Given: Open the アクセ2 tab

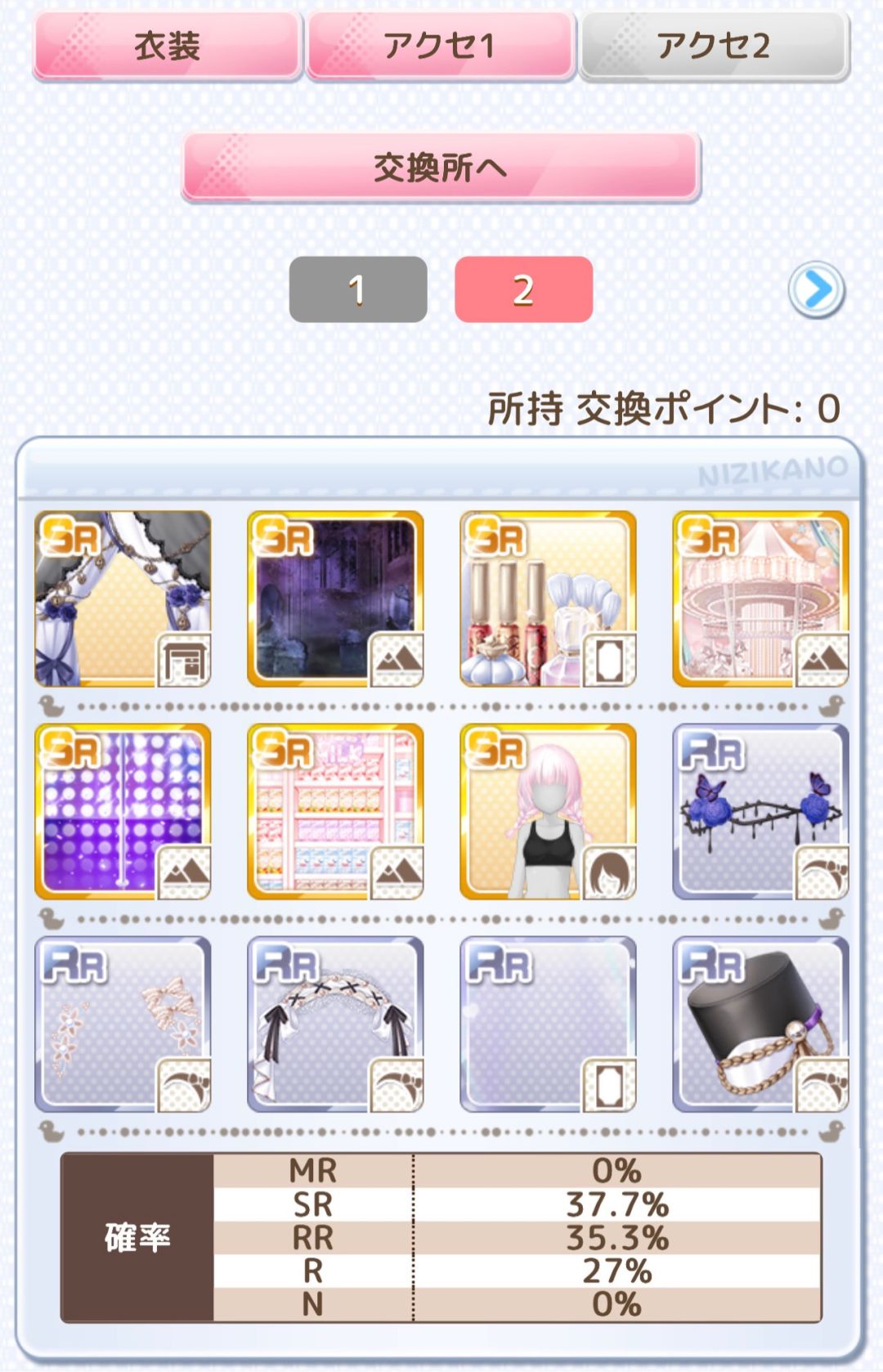Looking at the screenshot, I should coord(713,47).
